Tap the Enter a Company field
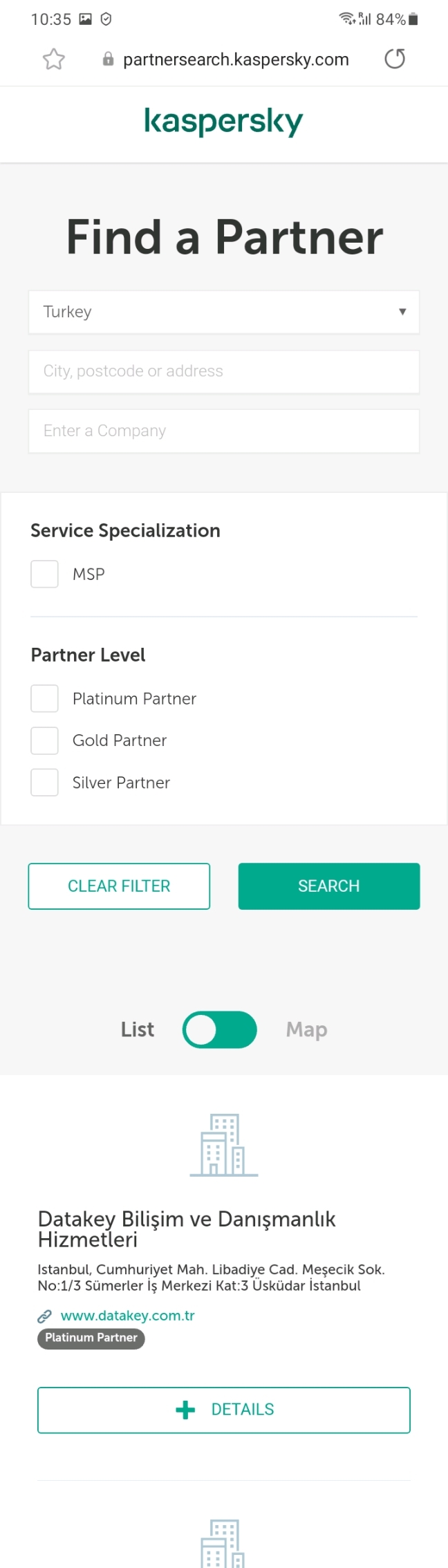This screenshot has height=1568, width=448. pyautogui.click(x=224, y=431)
